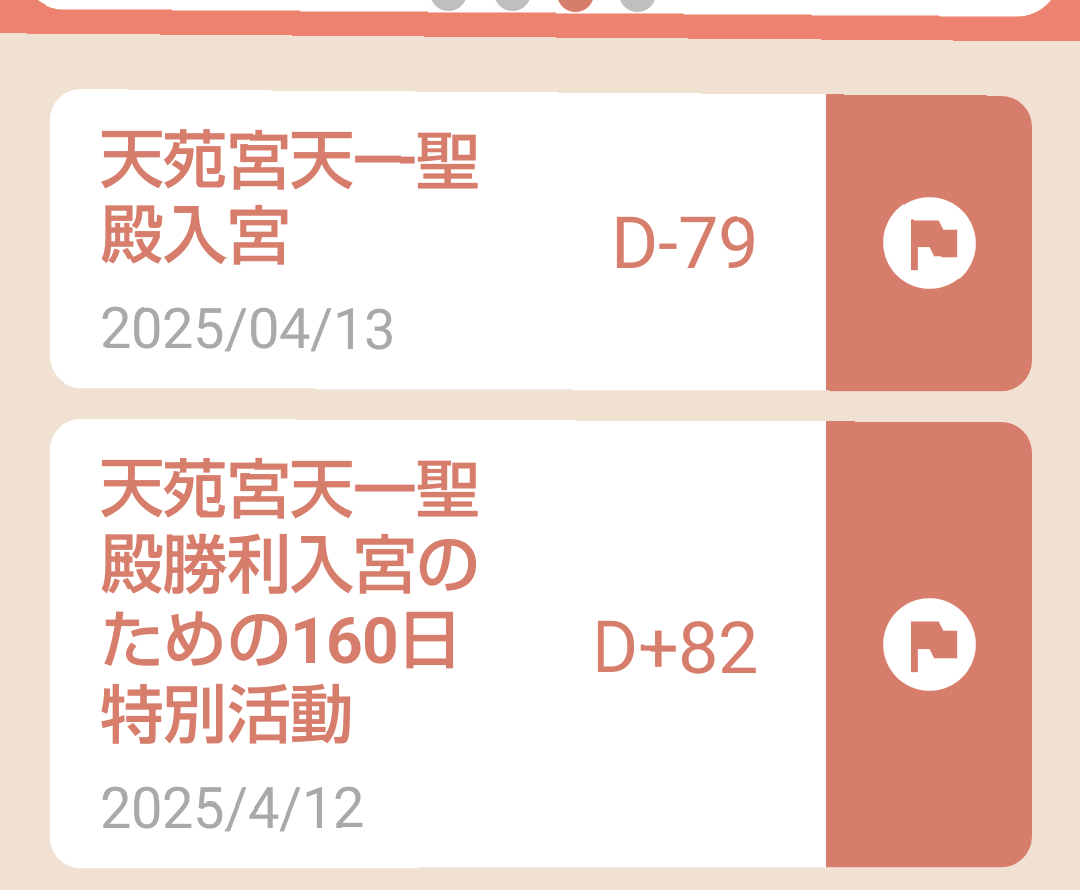Tap the flag icon on the D-79 card
Screen dimensions: 1080x890
(929, 243)
